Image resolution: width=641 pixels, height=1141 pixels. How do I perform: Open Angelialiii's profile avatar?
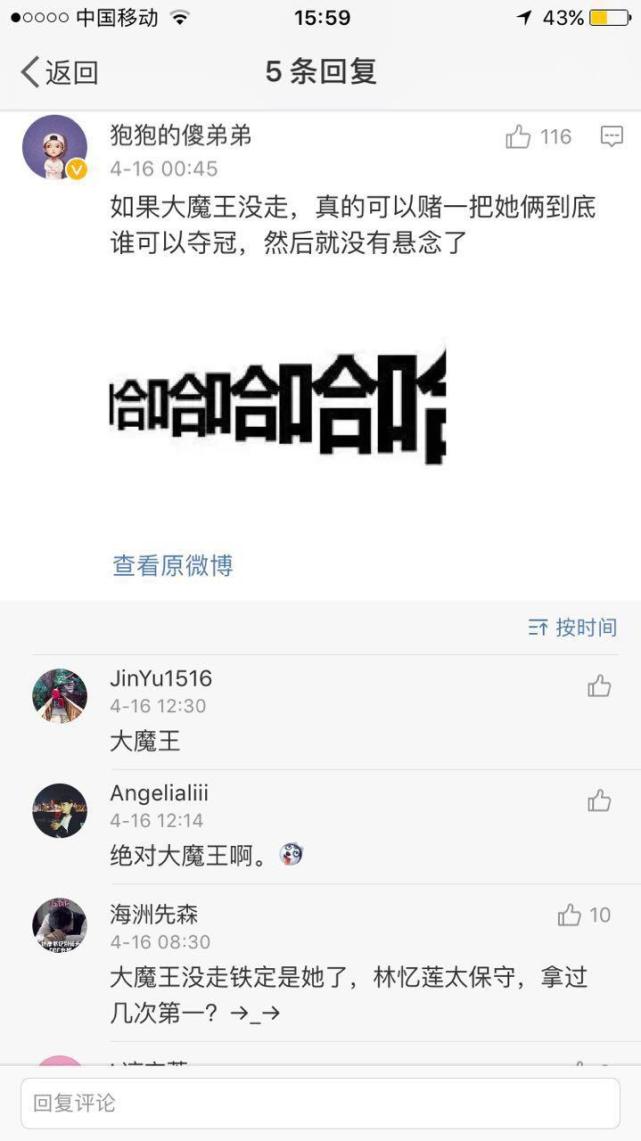point(59,810)
